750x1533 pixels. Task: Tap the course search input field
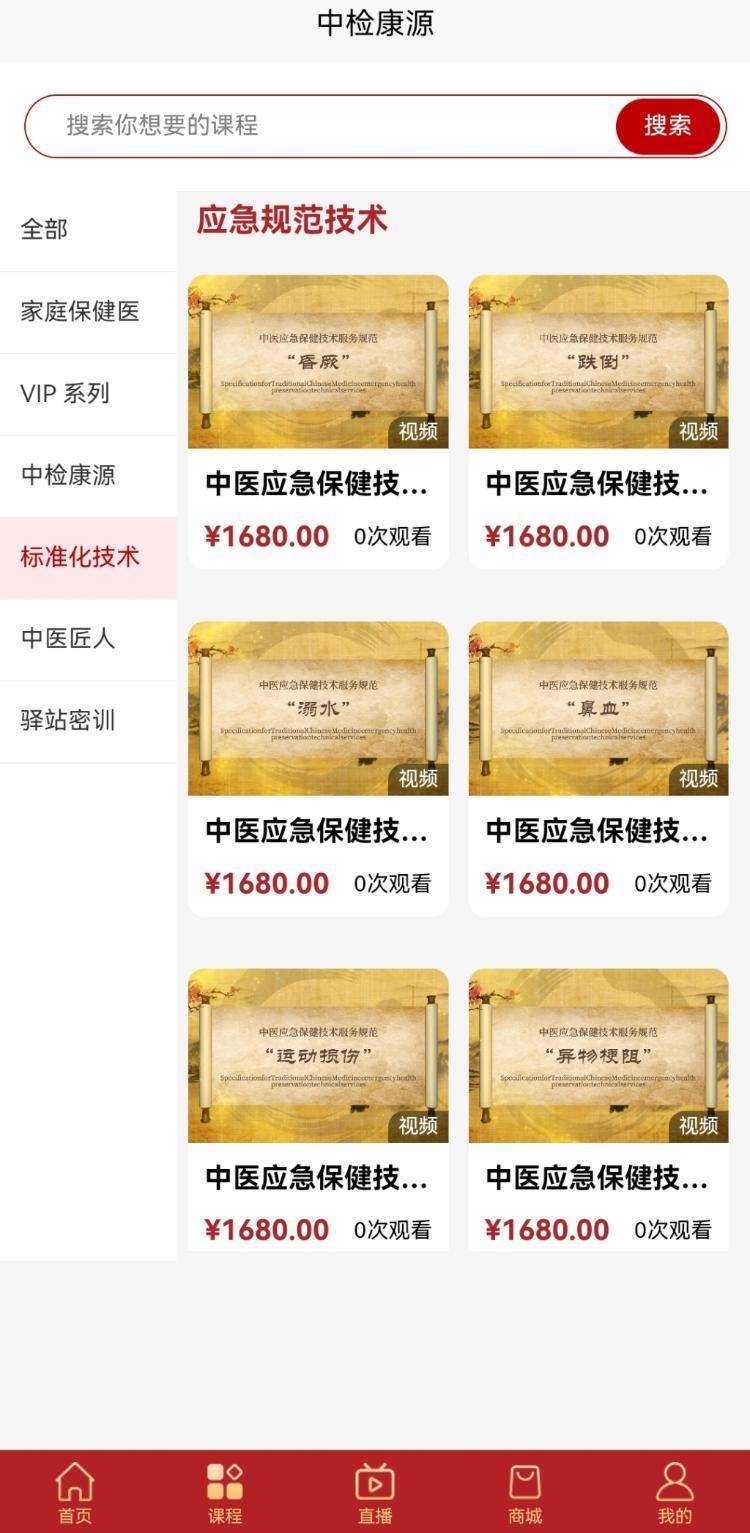click(x=320, y=126)
